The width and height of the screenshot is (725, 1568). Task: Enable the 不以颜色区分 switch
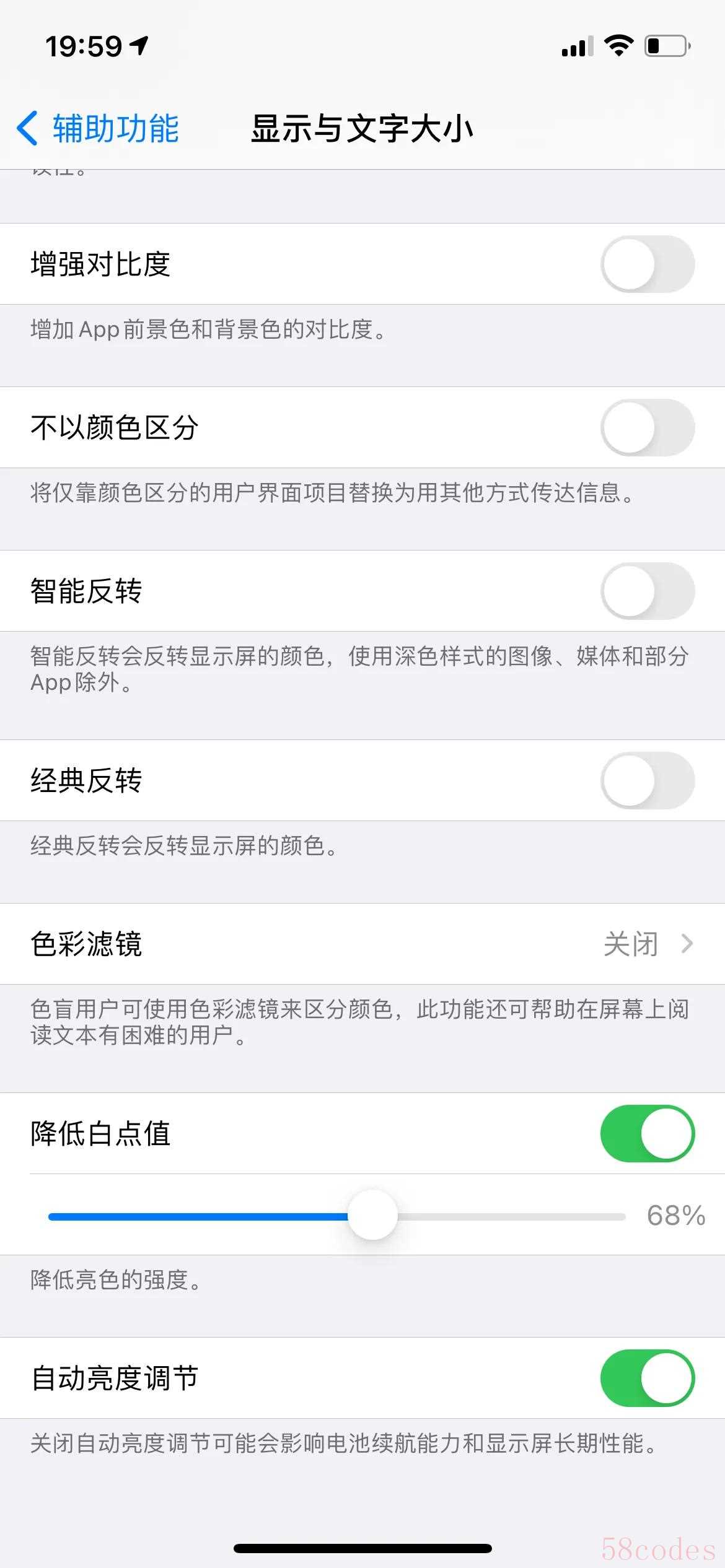[x=647, y=427]
